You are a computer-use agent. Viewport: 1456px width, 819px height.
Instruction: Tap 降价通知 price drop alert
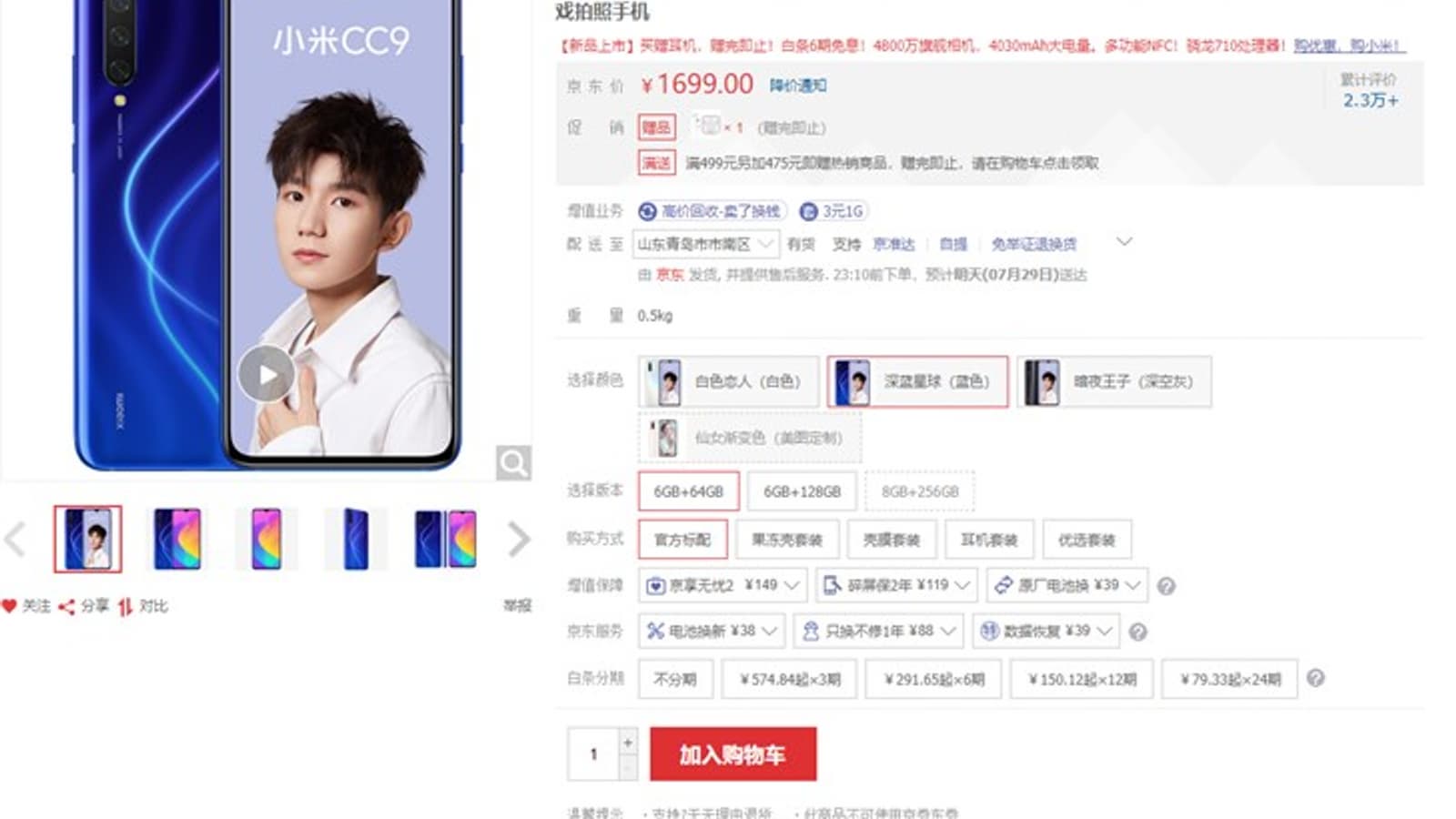(797, 86)
